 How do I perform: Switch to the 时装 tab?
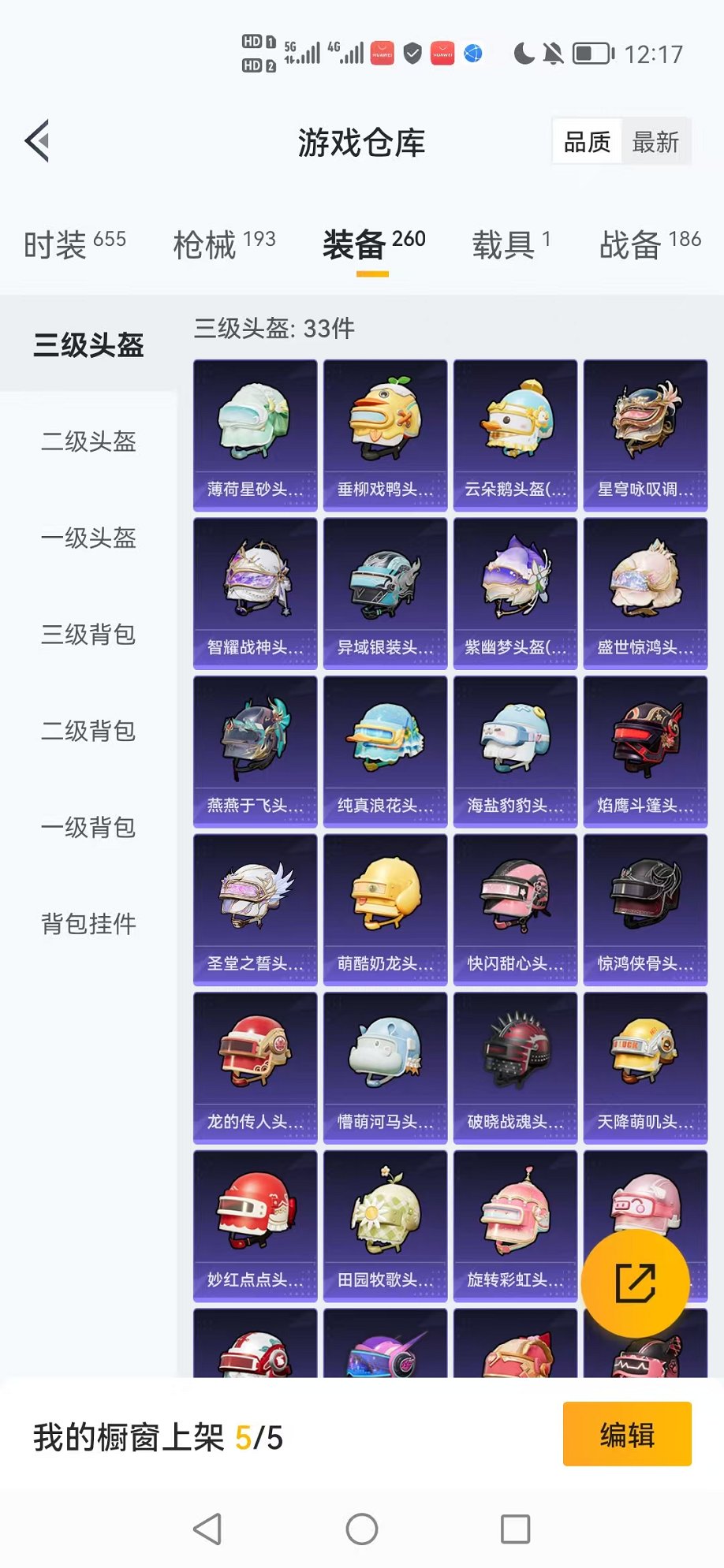tap(74, 244)
